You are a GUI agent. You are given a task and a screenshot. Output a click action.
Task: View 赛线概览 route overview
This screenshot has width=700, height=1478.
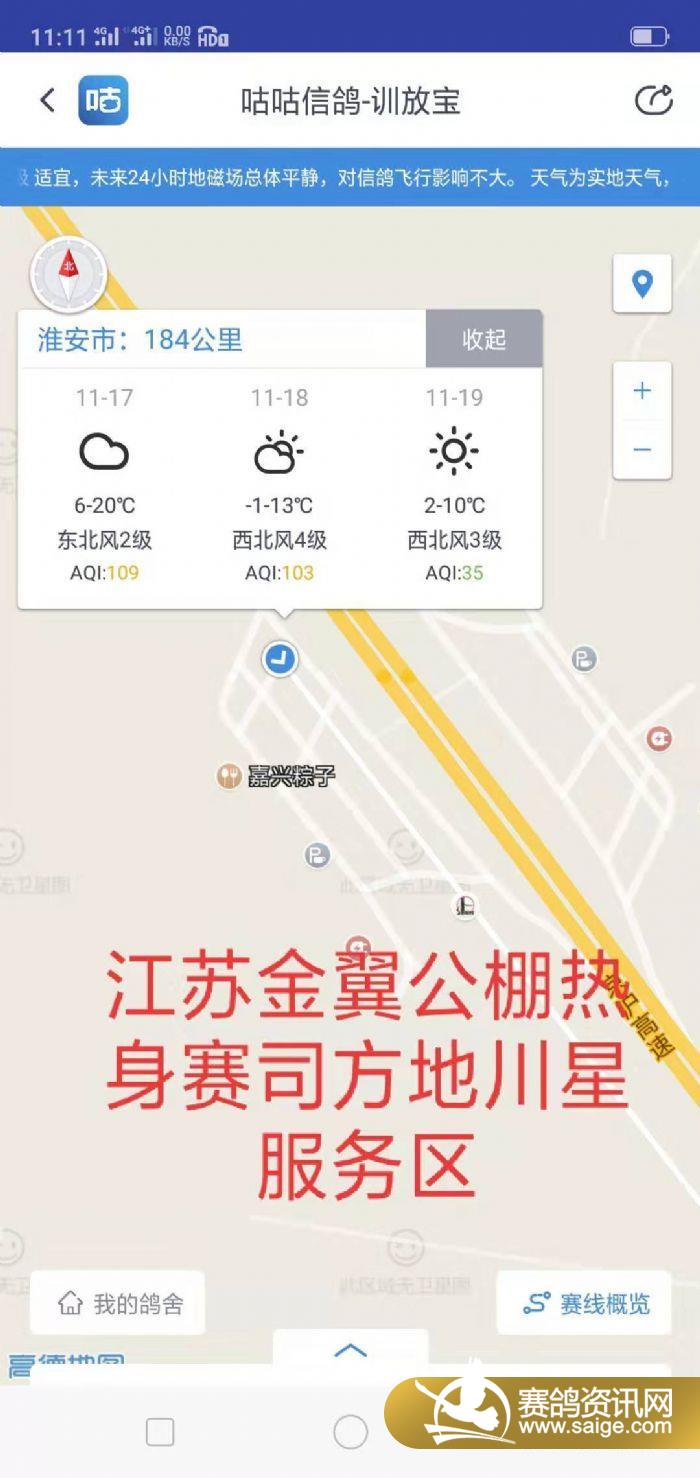pyautogui.click(x=585, y=1303)
